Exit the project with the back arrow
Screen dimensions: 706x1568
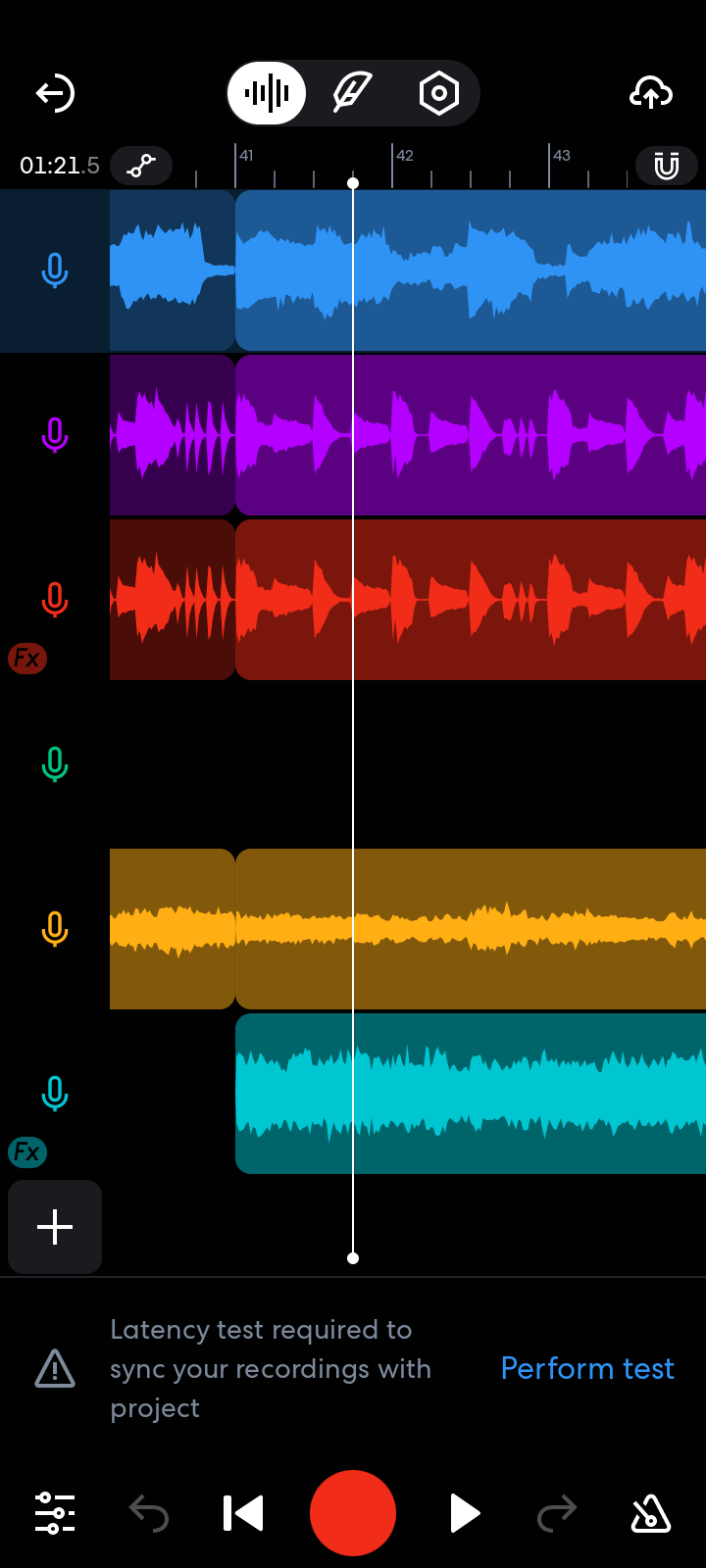(55, 93)
